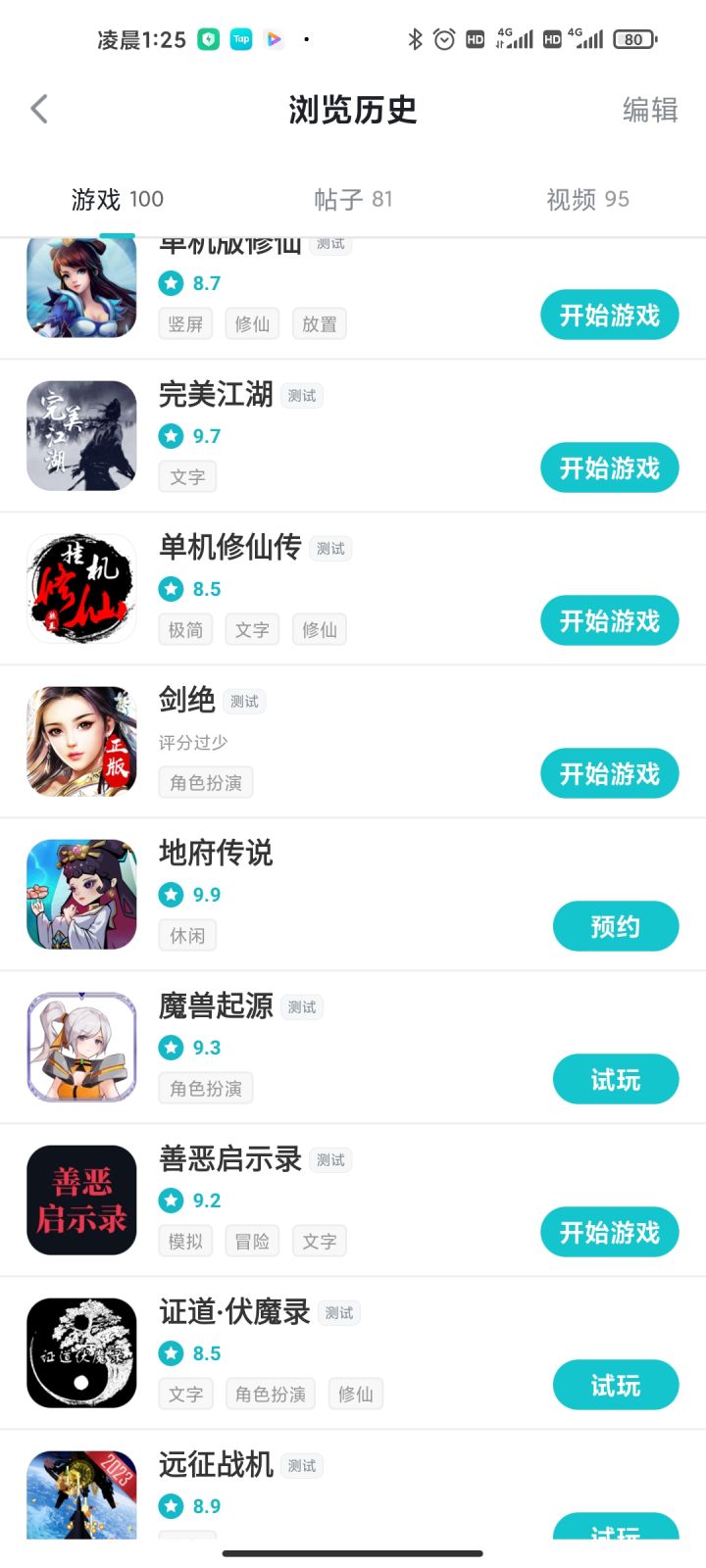Start playing 完美江湖
The width and height of the screenshot is (706, 1568).
tap(609, 468)
